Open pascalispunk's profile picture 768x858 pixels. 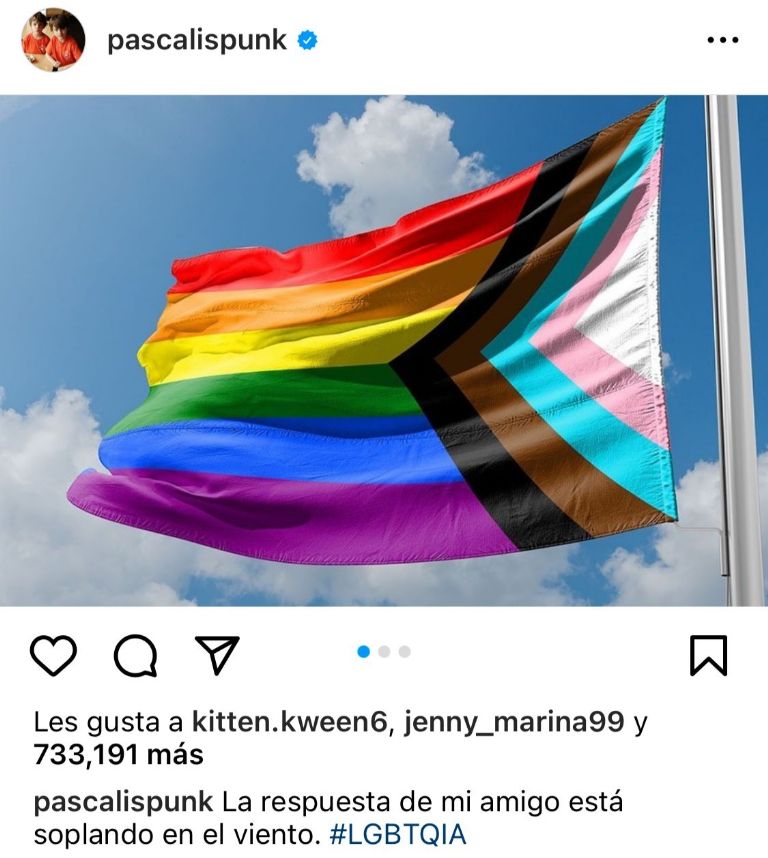[x=52, y=40]
